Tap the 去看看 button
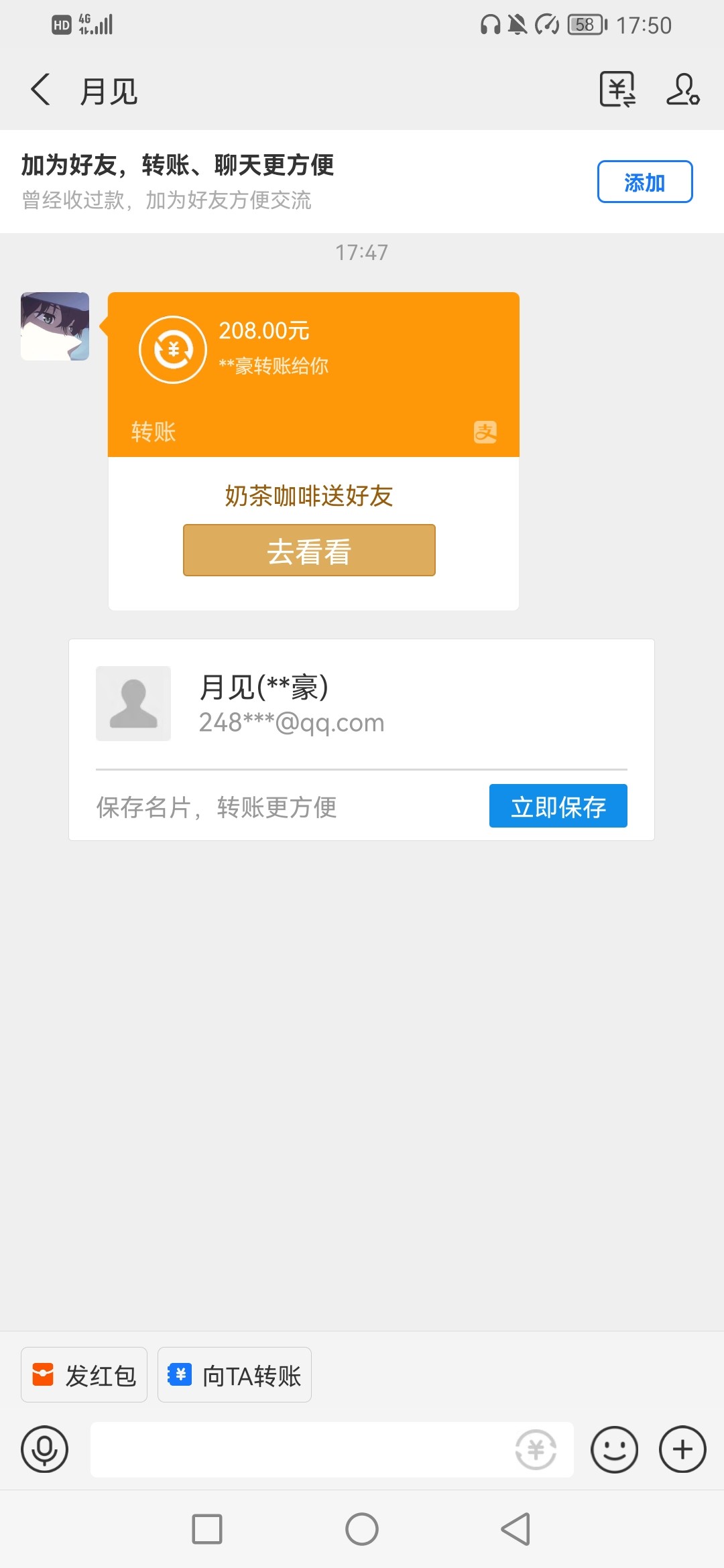The height and width of the screenshot is (1568, 724). [309, 549]
